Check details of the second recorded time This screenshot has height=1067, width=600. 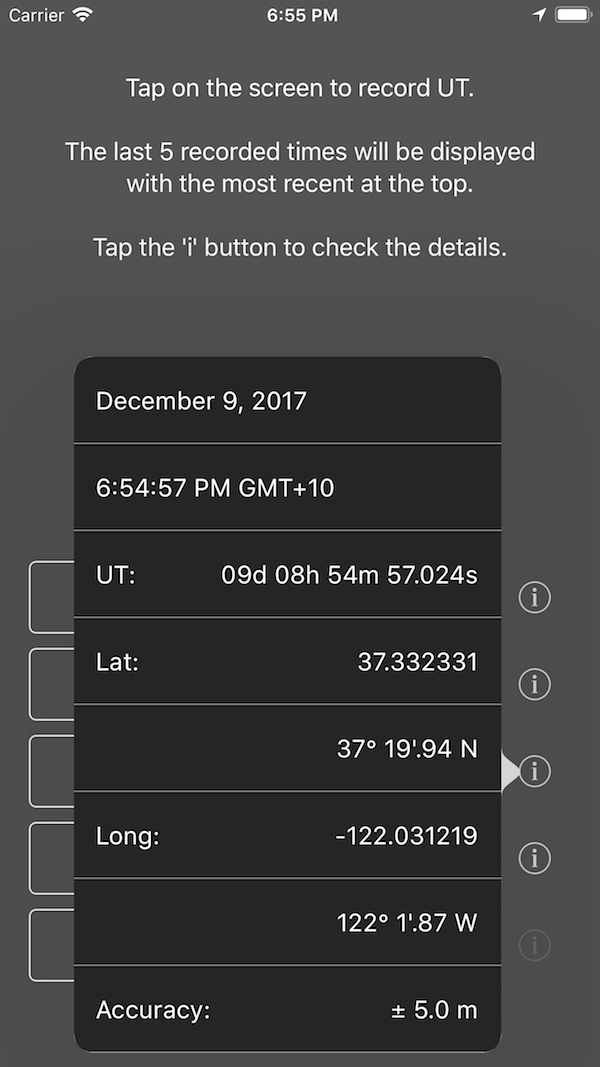coord(535,685)
